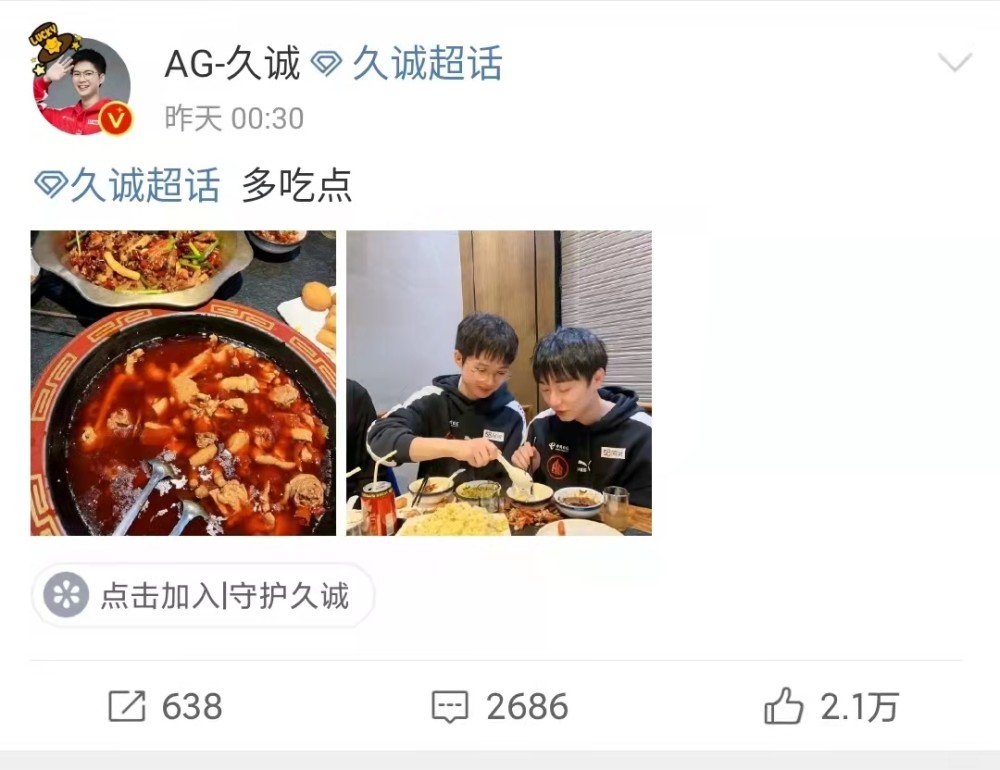Open the 2686 comments

click(x=499, y=707)
